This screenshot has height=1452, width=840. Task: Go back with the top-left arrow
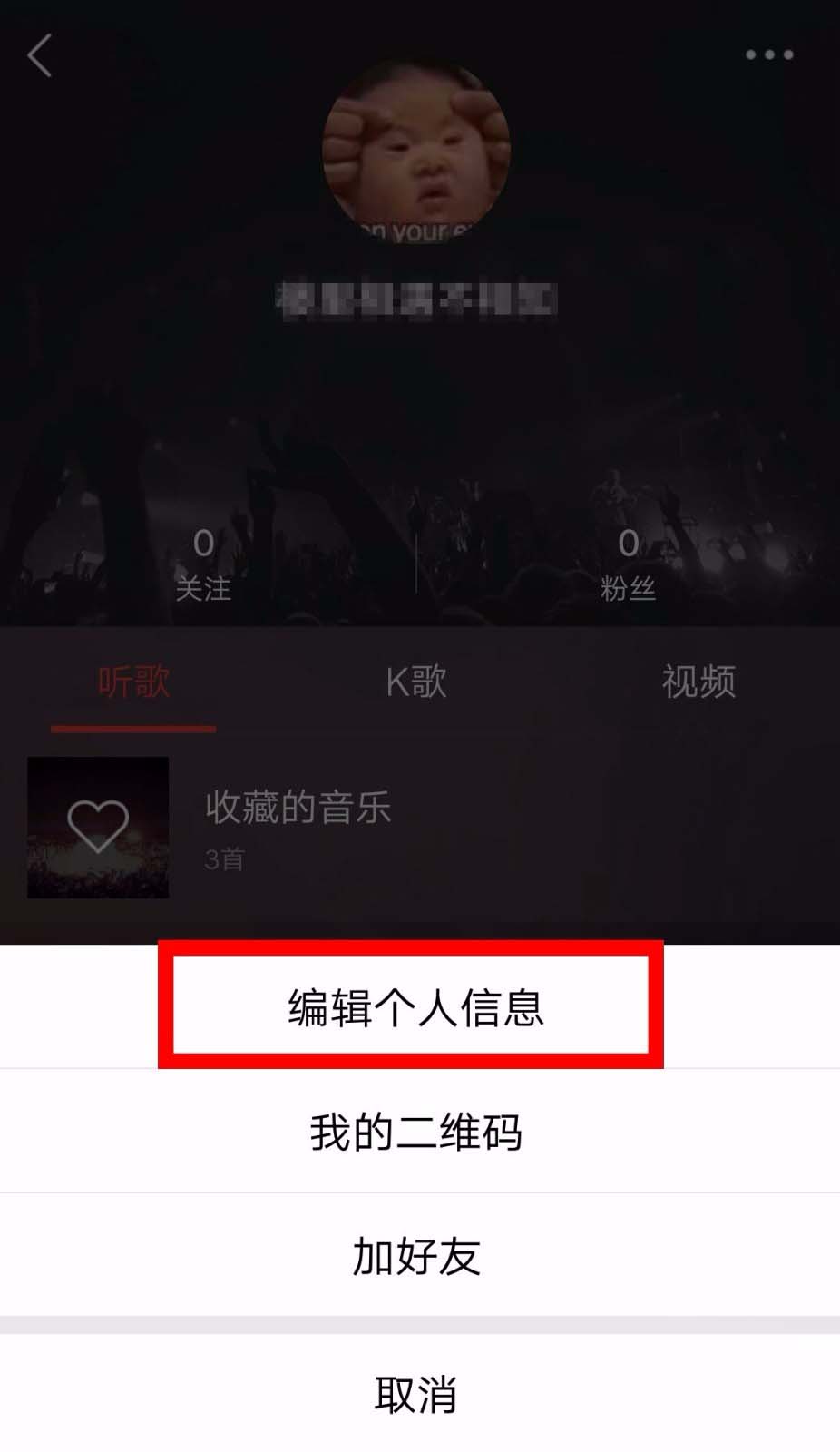40,56
